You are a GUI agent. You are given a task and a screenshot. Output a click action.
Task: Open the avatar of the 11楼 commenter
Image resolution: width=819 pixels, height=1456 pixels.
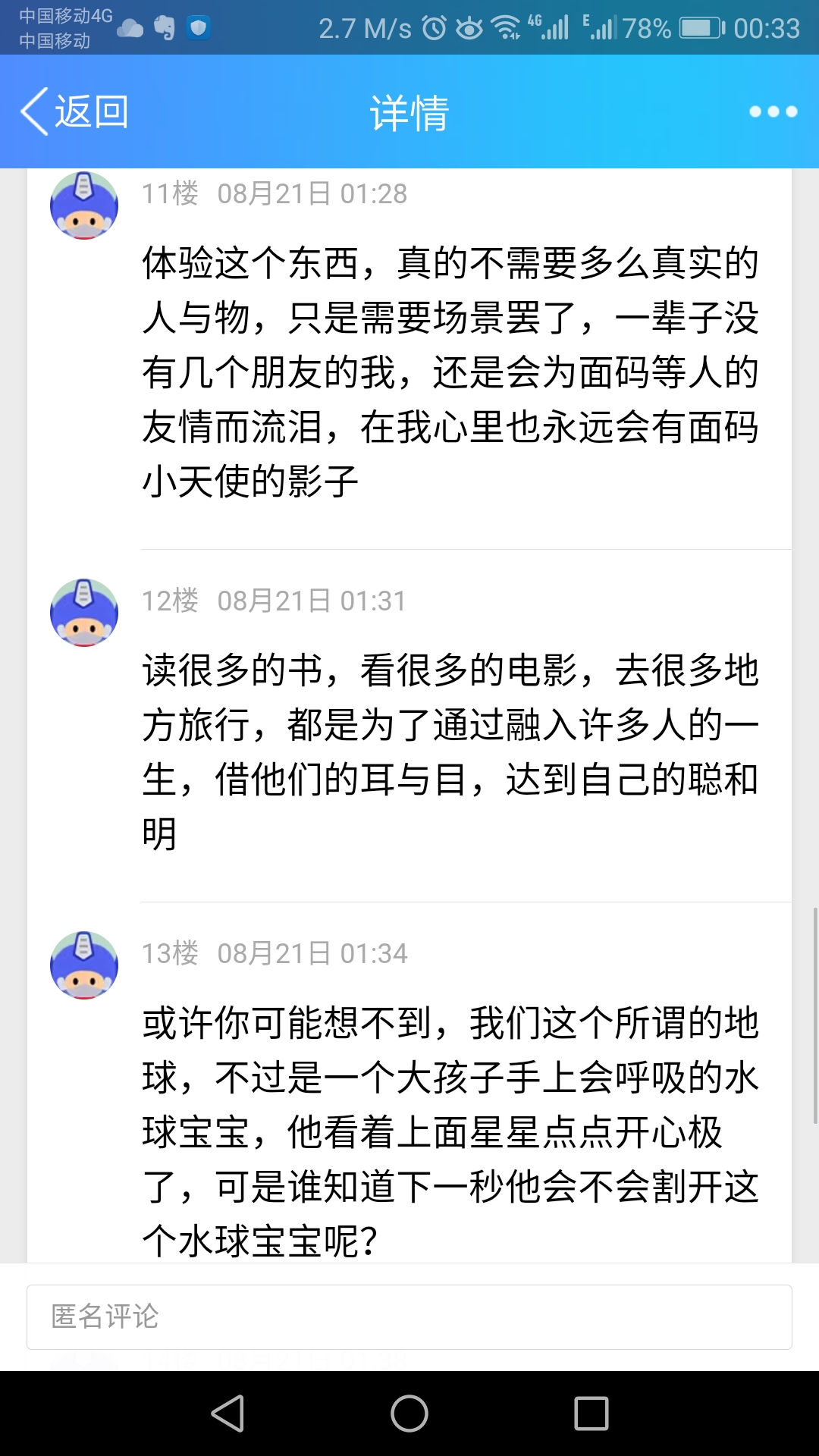coord(84,206)
